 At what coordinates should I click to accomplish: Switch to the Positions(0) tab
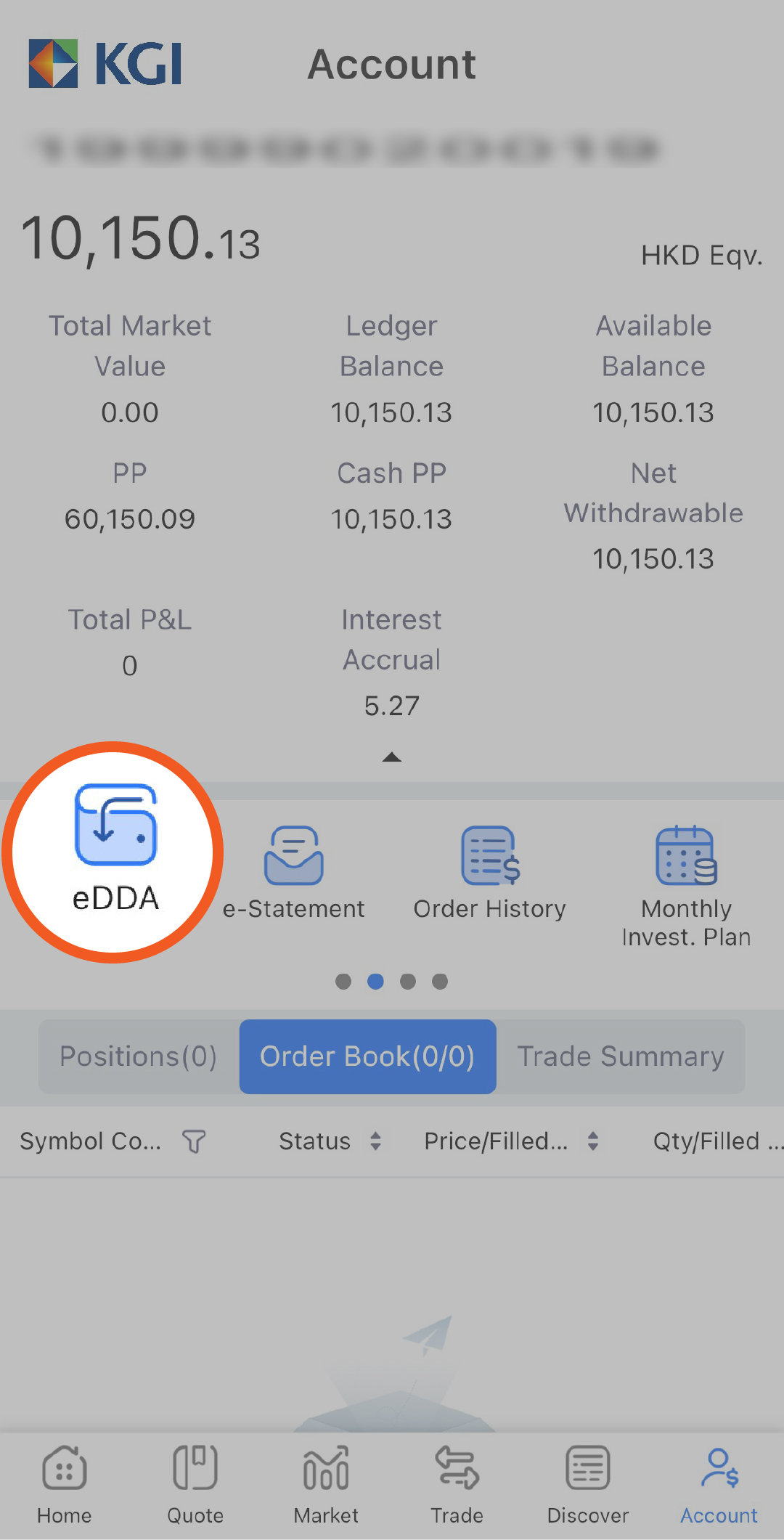(139, 1056)
